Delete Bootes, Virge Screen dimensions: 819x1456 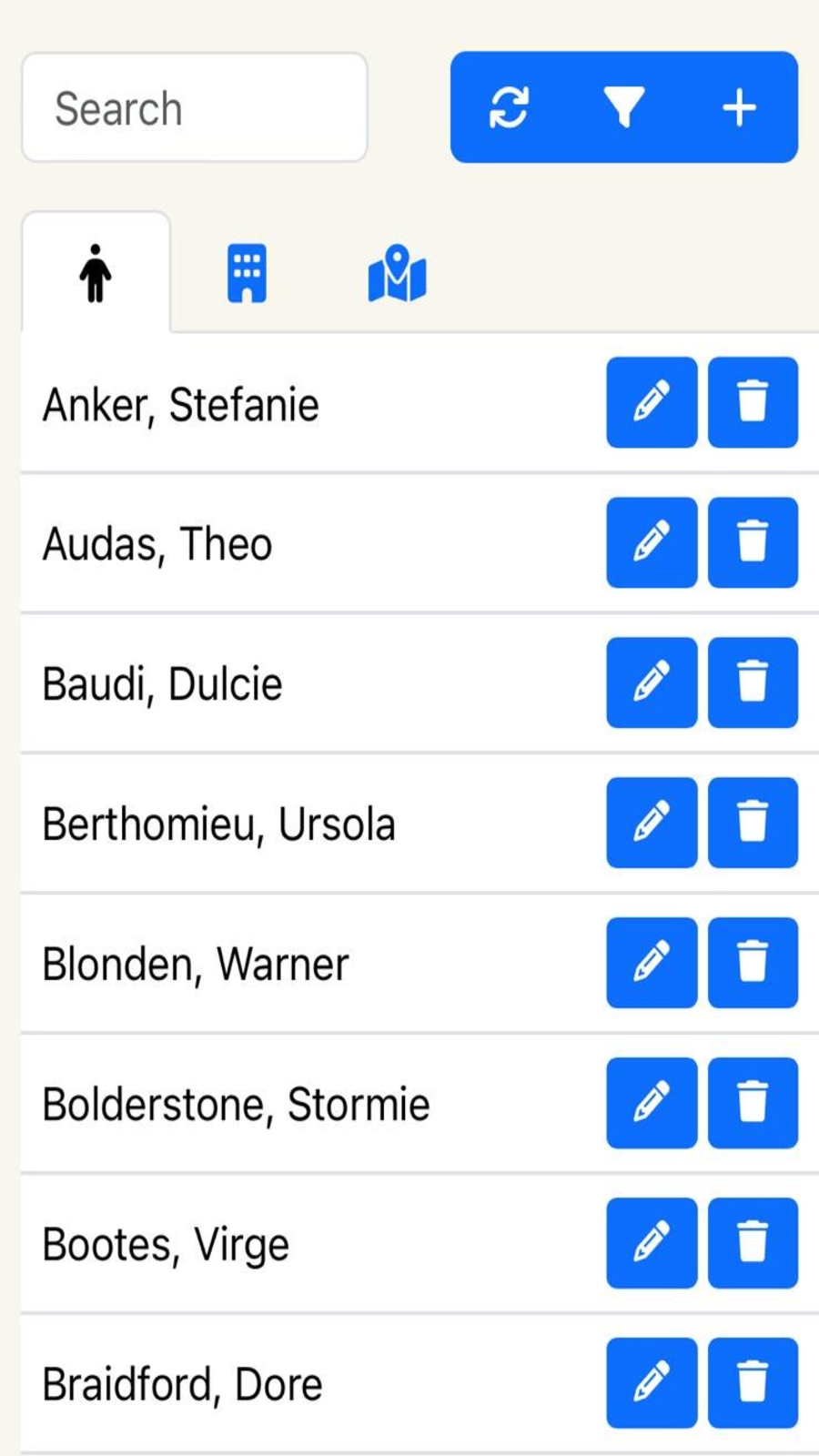pyautogui.click(x=753, y=1243)
